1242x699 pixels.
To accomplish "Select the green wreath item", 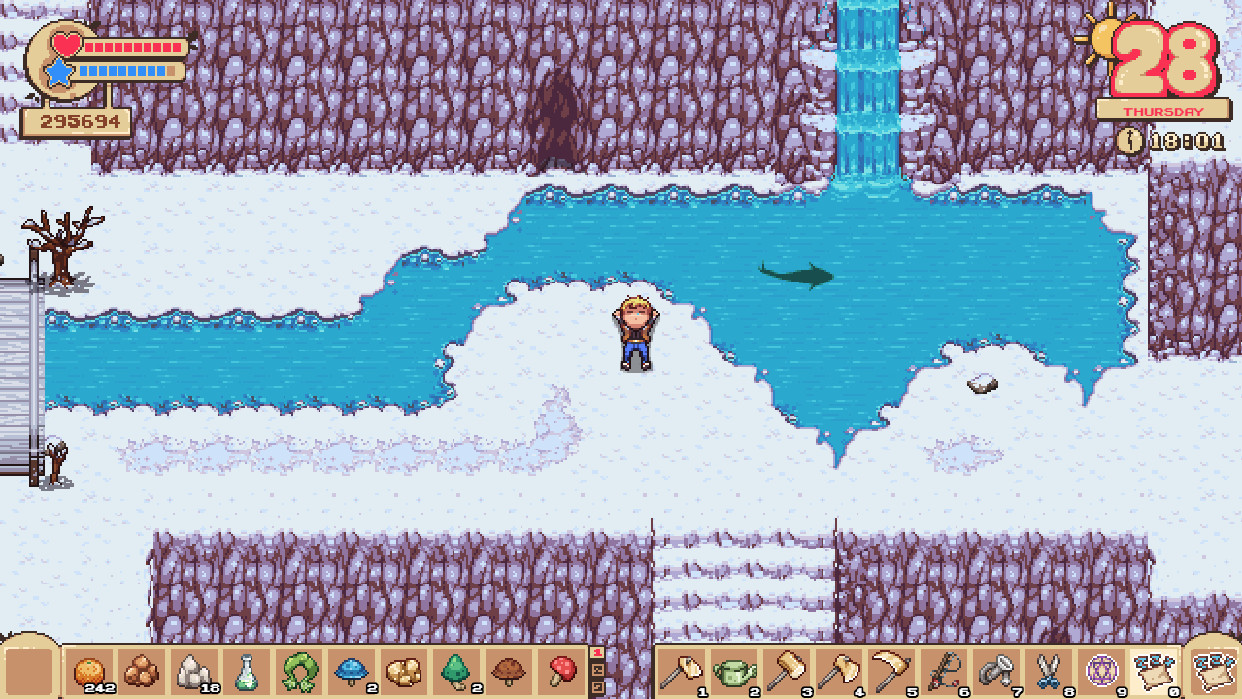I will coord(297,669).
